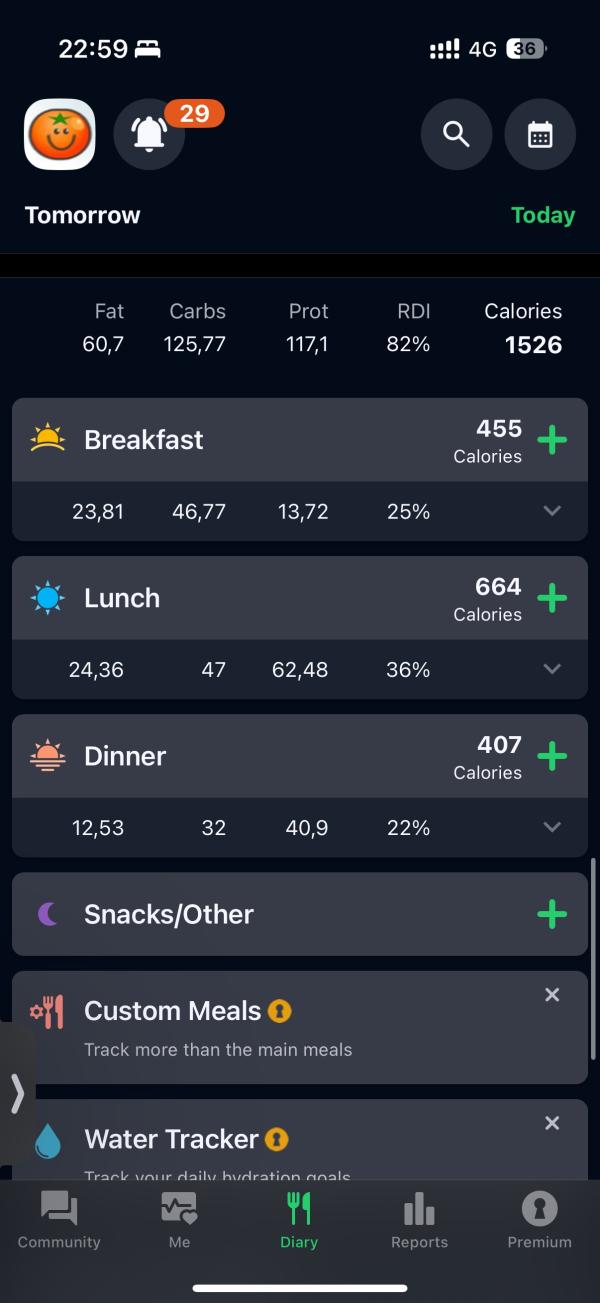The width and height of the screenshot is (600, 1303).
Task: Add food to Breakfast
Action: 552,440
